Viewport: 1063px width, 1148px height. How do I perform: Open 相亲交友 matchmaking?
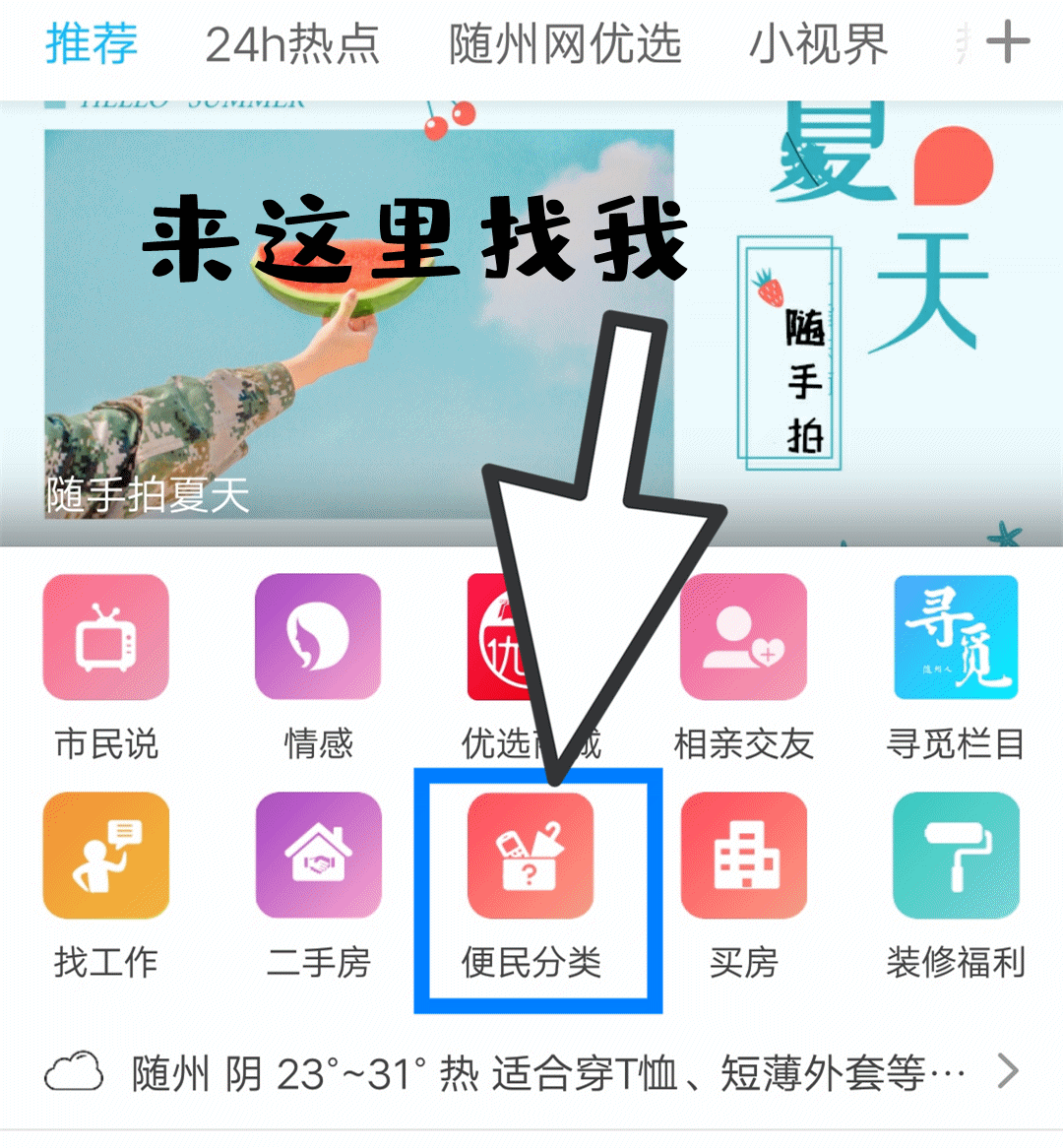click(744, 666)
